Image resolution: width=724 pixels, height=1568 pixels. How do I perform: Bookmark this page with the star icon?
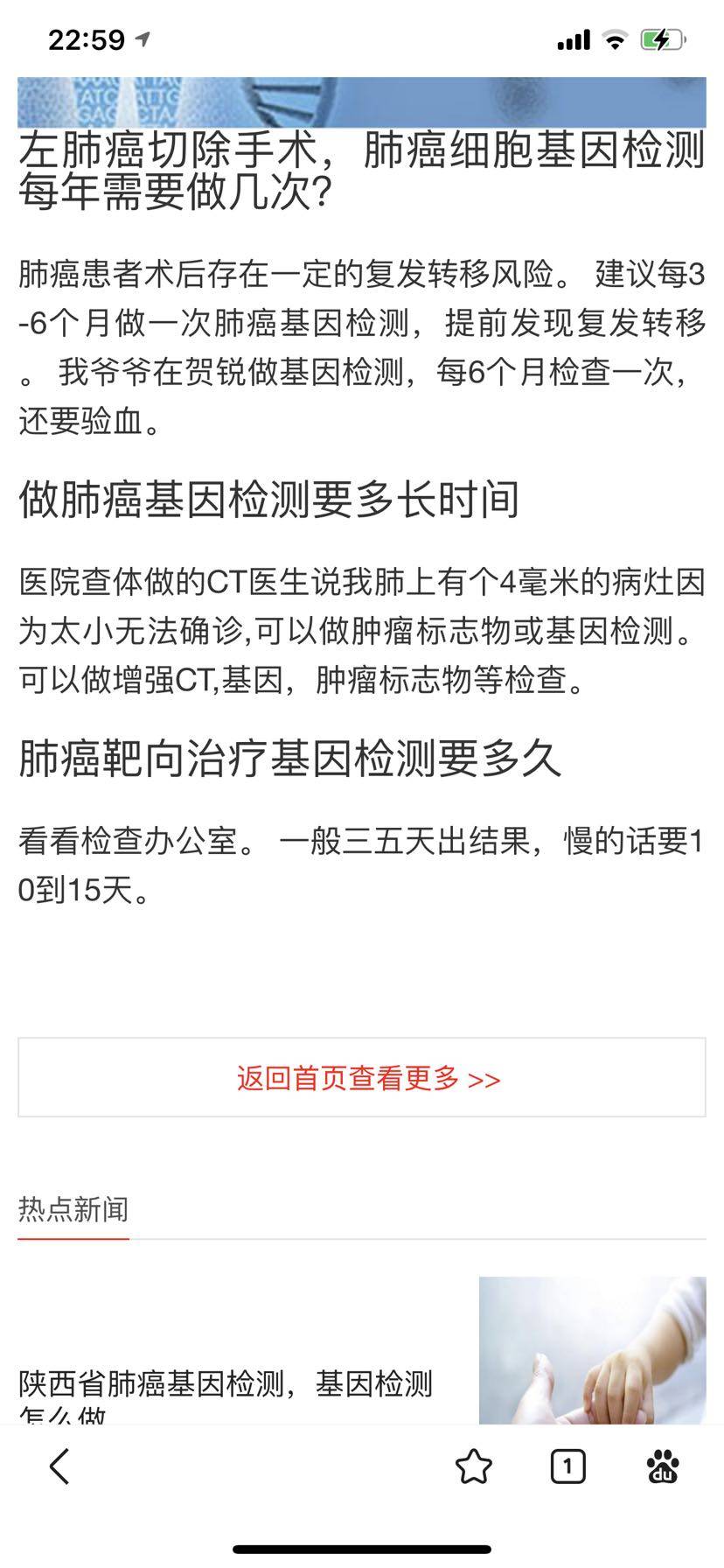click(474, 1467)
